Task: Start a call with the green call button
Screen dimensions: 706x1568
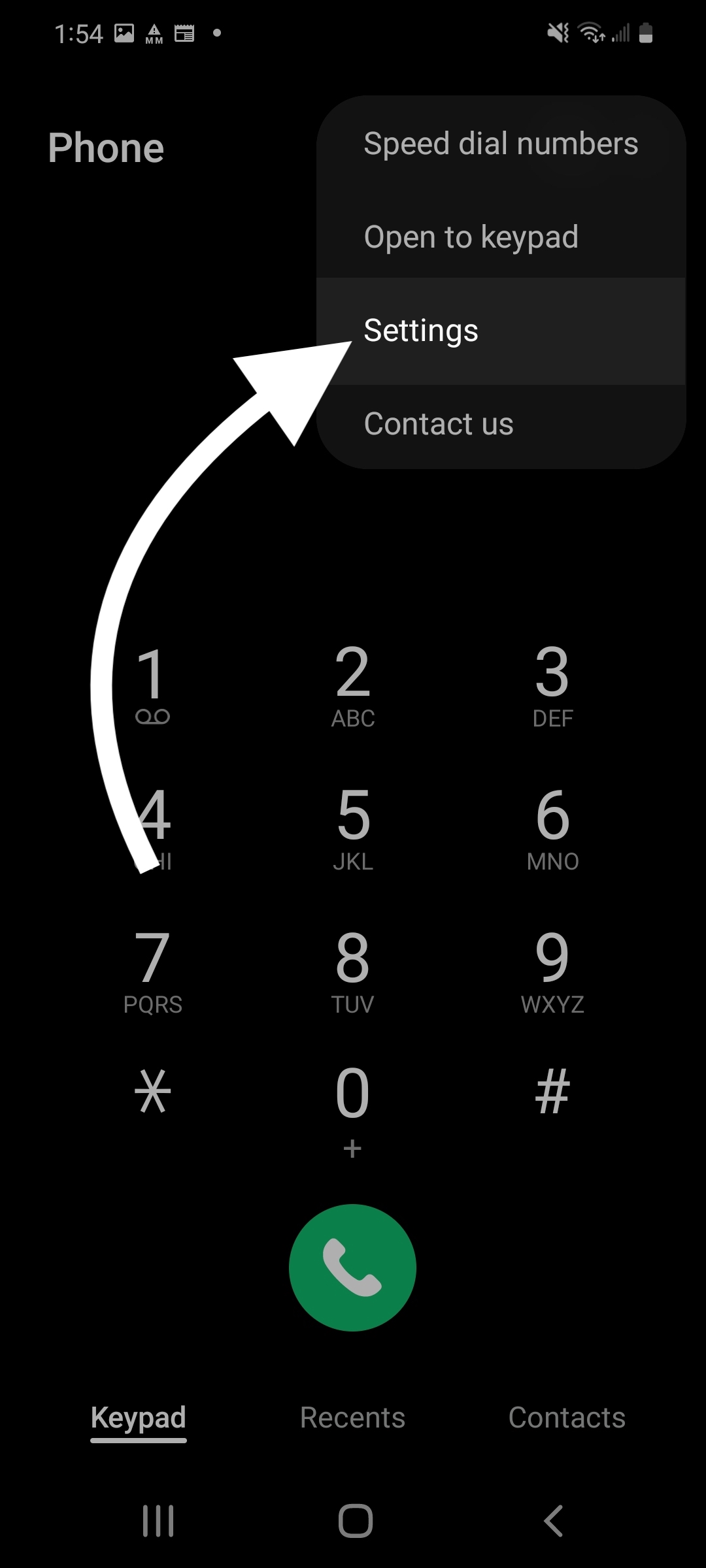Action: (353, 1267)
